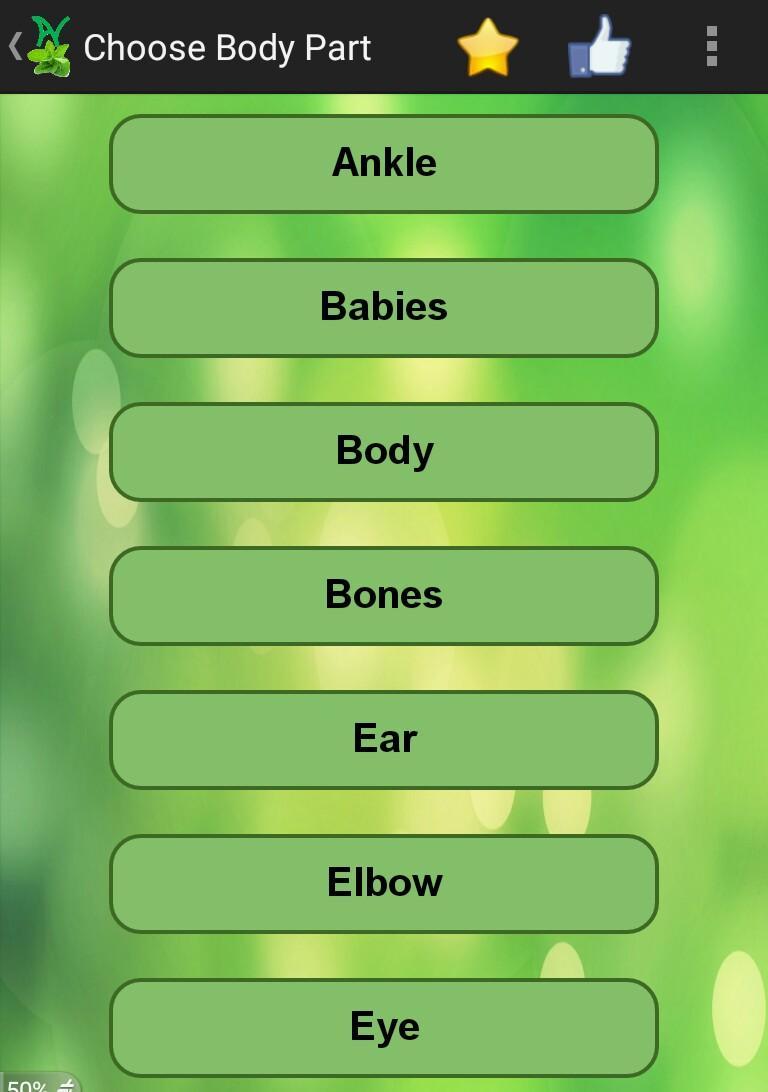This screenshot has height=1092, width=768.
Task: Select the Eye body part
Action: pos(384,1028)
